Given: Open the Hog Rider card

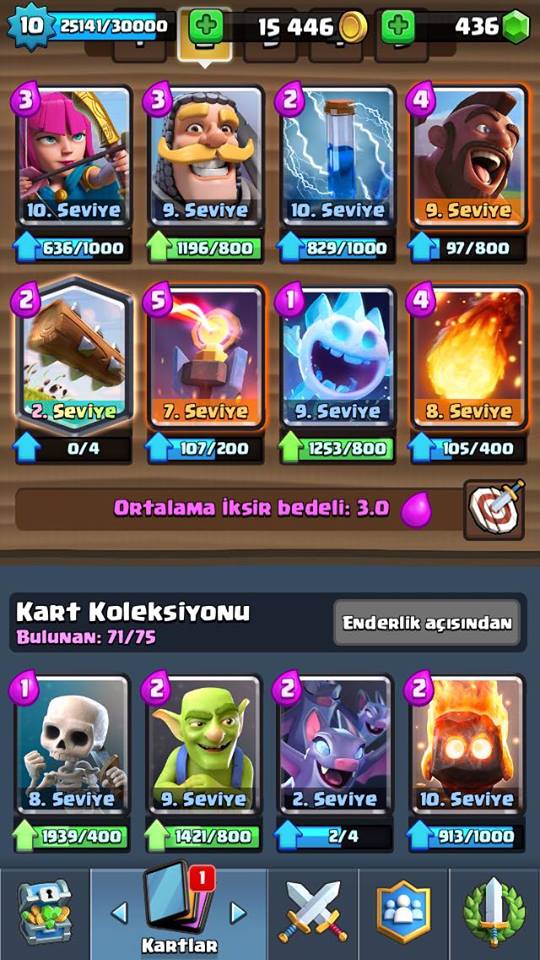Looking at the screenshot, I should (x=469, y=157).
